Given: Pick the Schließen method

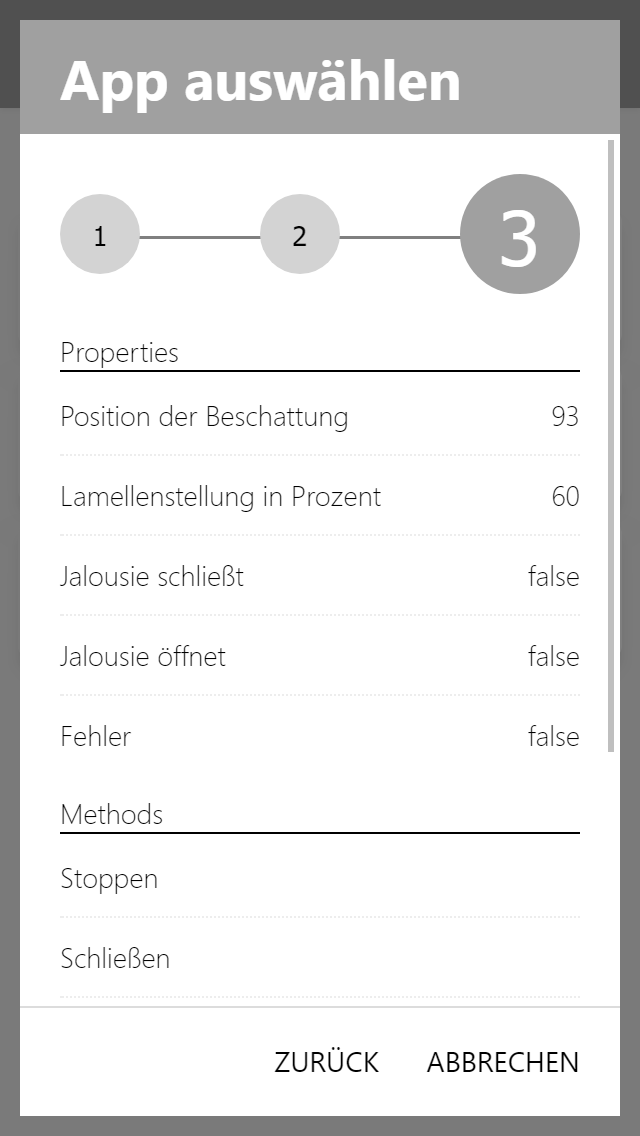Looking at the screenshot, I should point(319,959).
